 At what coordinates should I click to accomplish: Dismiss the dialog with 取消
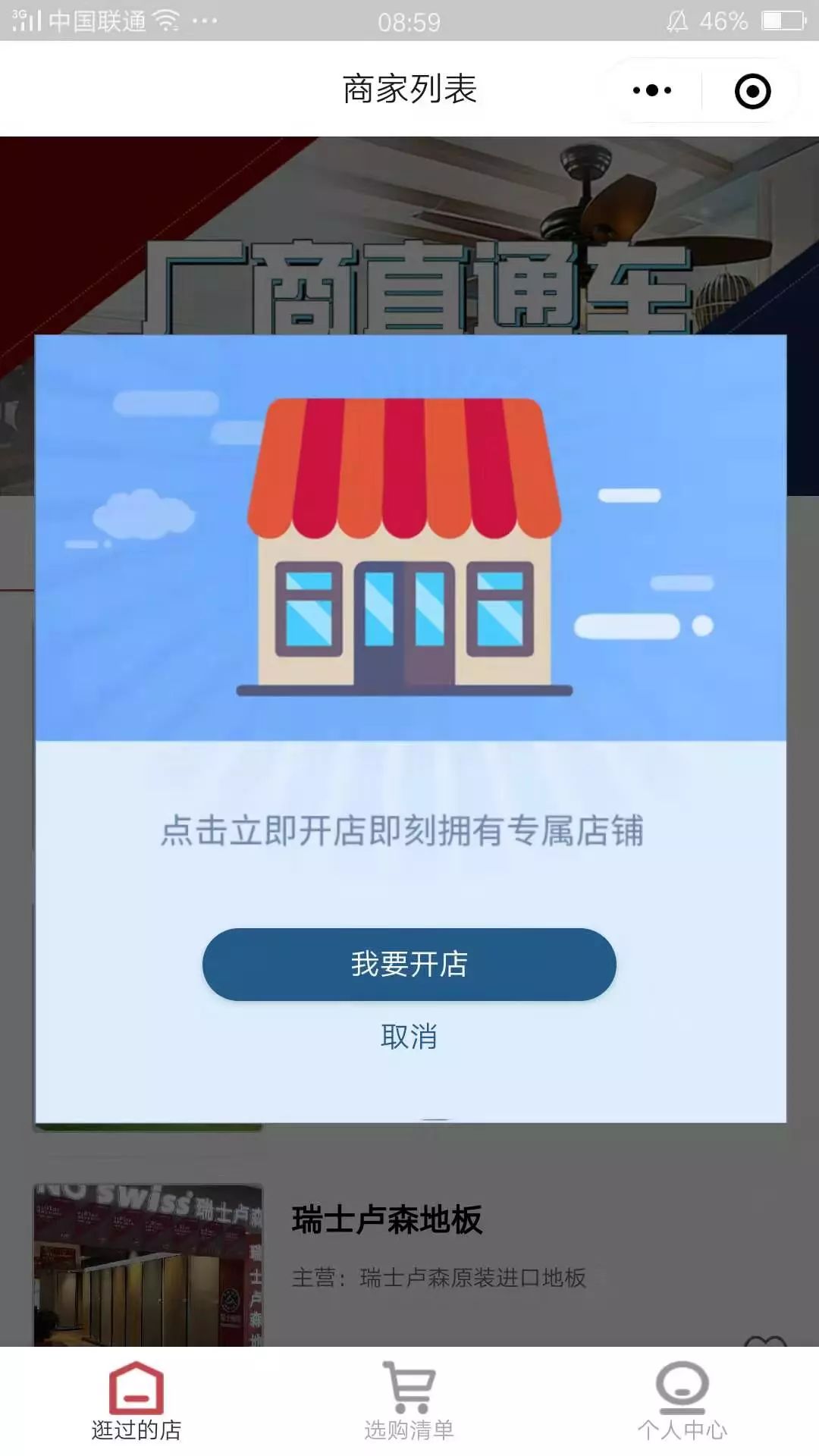click(409, 1037)
